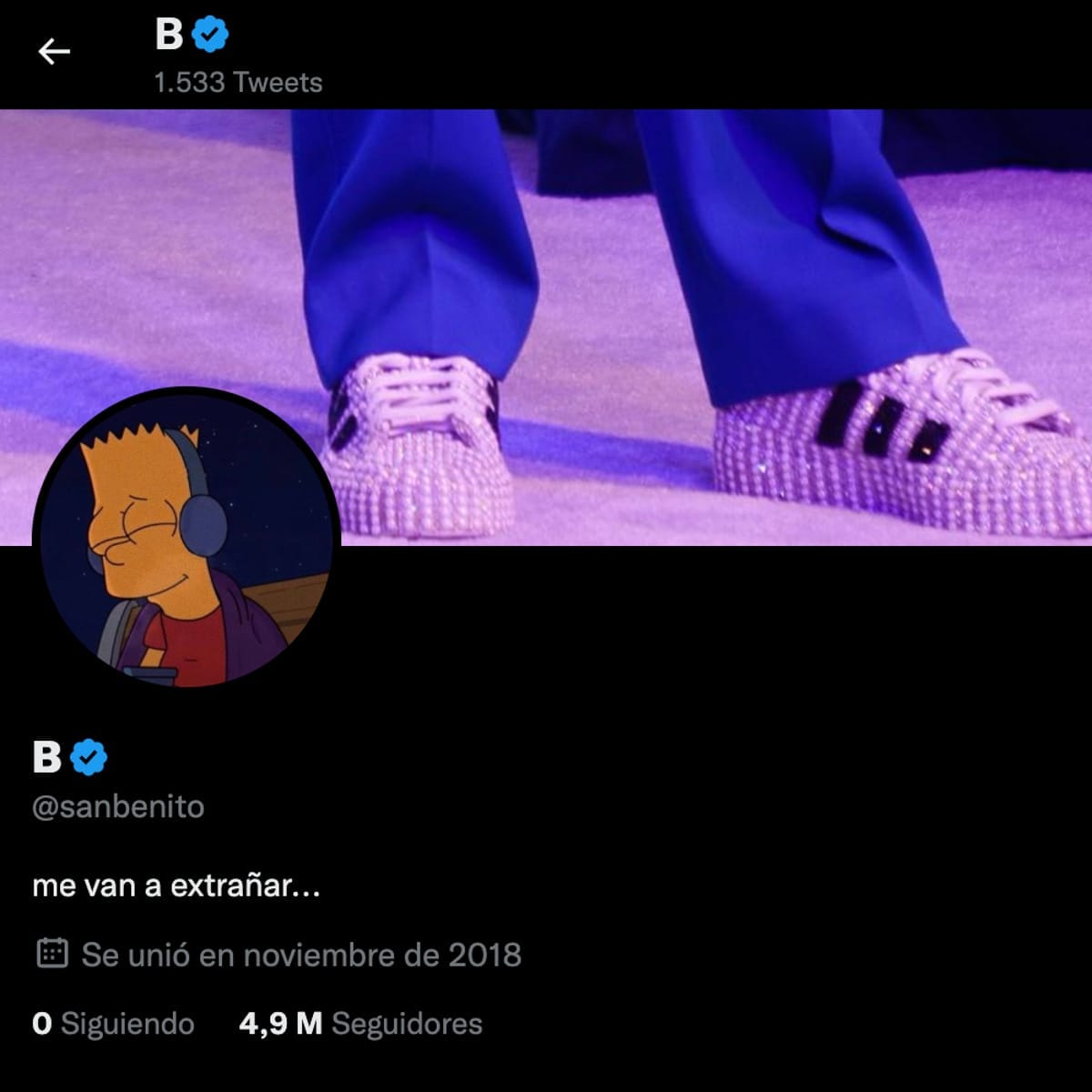The width and height of the screenshot is (1092, 1092).
Task: Go back using the arrow
Action: 54,52
